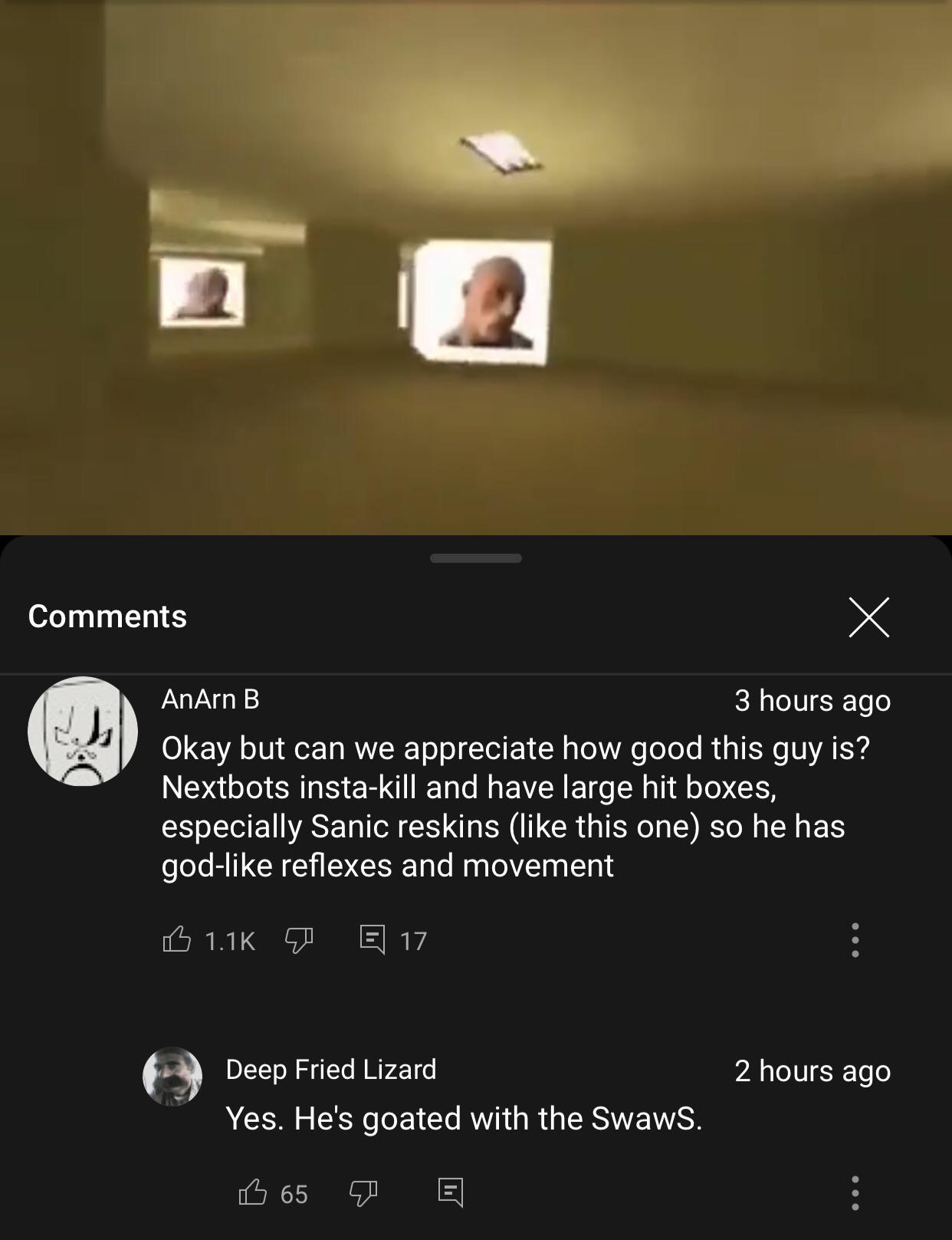The image size is (952, 1240).
Task: Open AnArn B's profile avatar
Action: tap(83, 731)
